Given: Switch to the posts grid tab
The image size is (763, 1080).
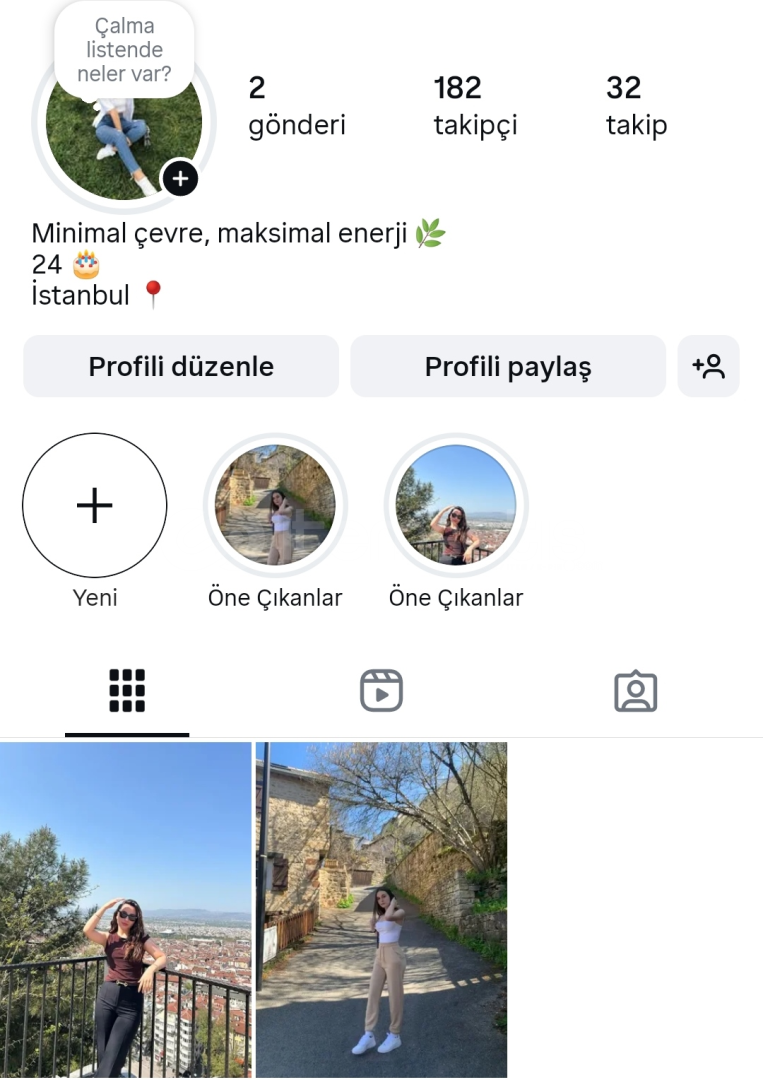Looking at the screenshot, I should 127,691.
